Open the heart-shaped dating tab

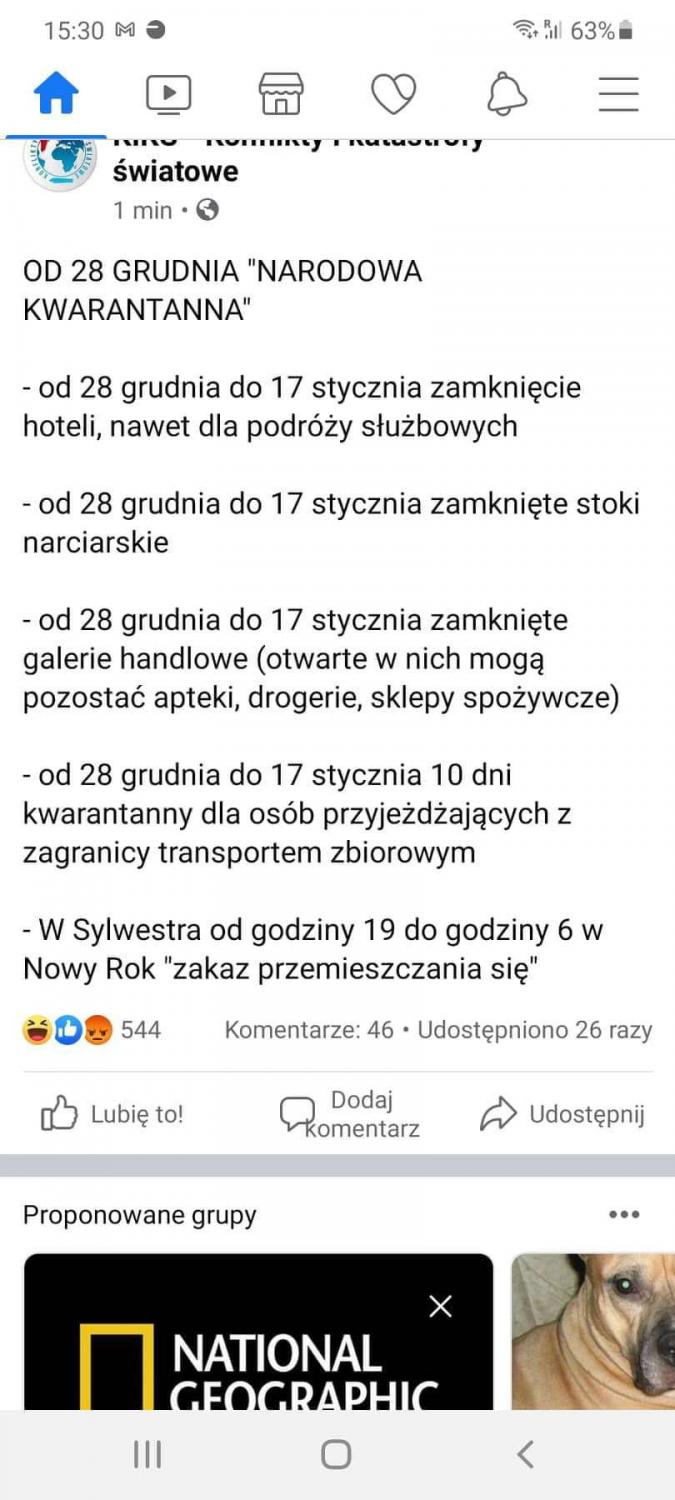[x=393, y=94]
